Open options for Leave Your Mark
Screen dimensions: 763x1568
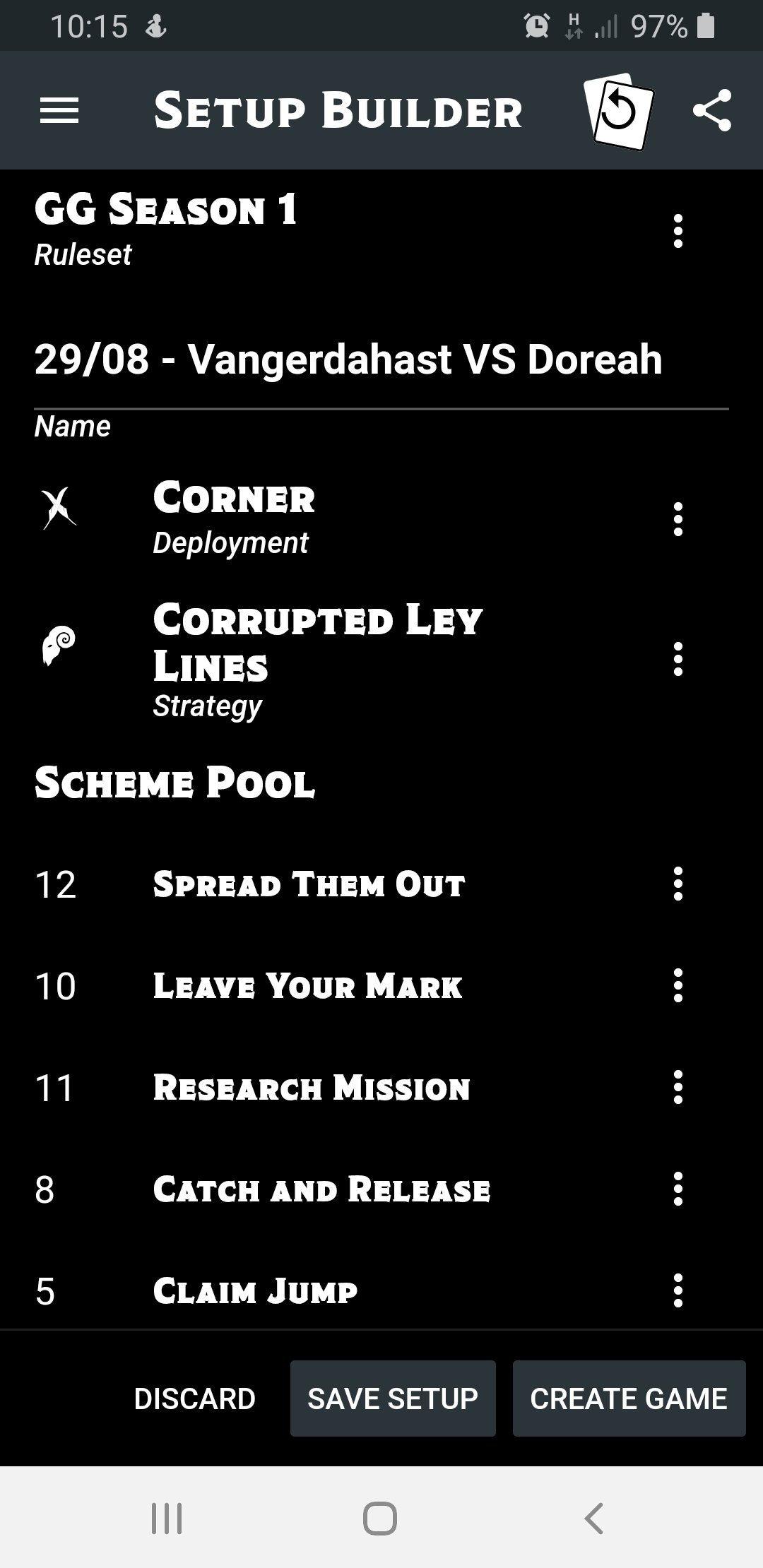(678, 985)
